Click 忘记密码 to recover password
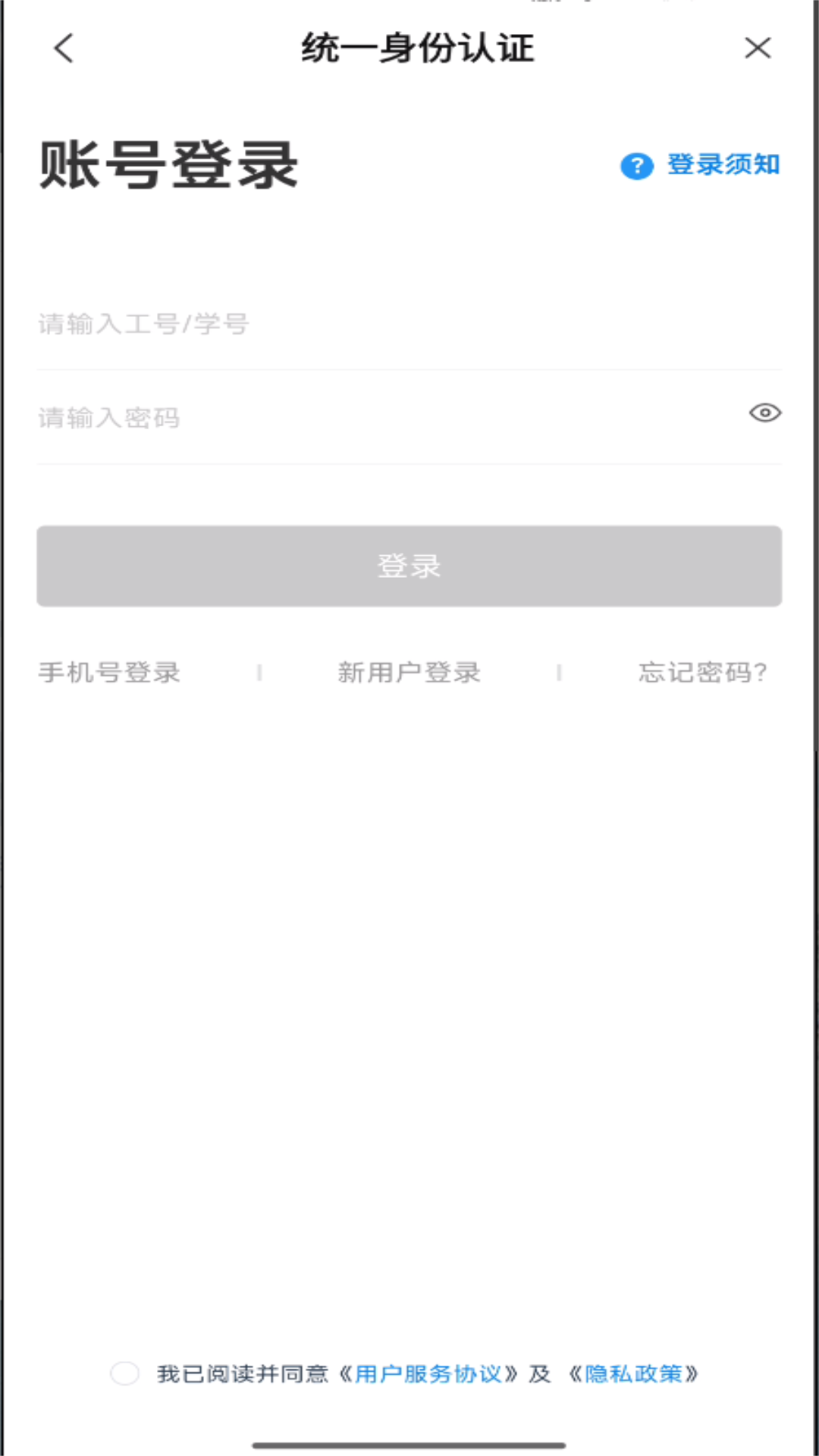The height and width of the screenshot is (1456, 819). coord(701,672)
